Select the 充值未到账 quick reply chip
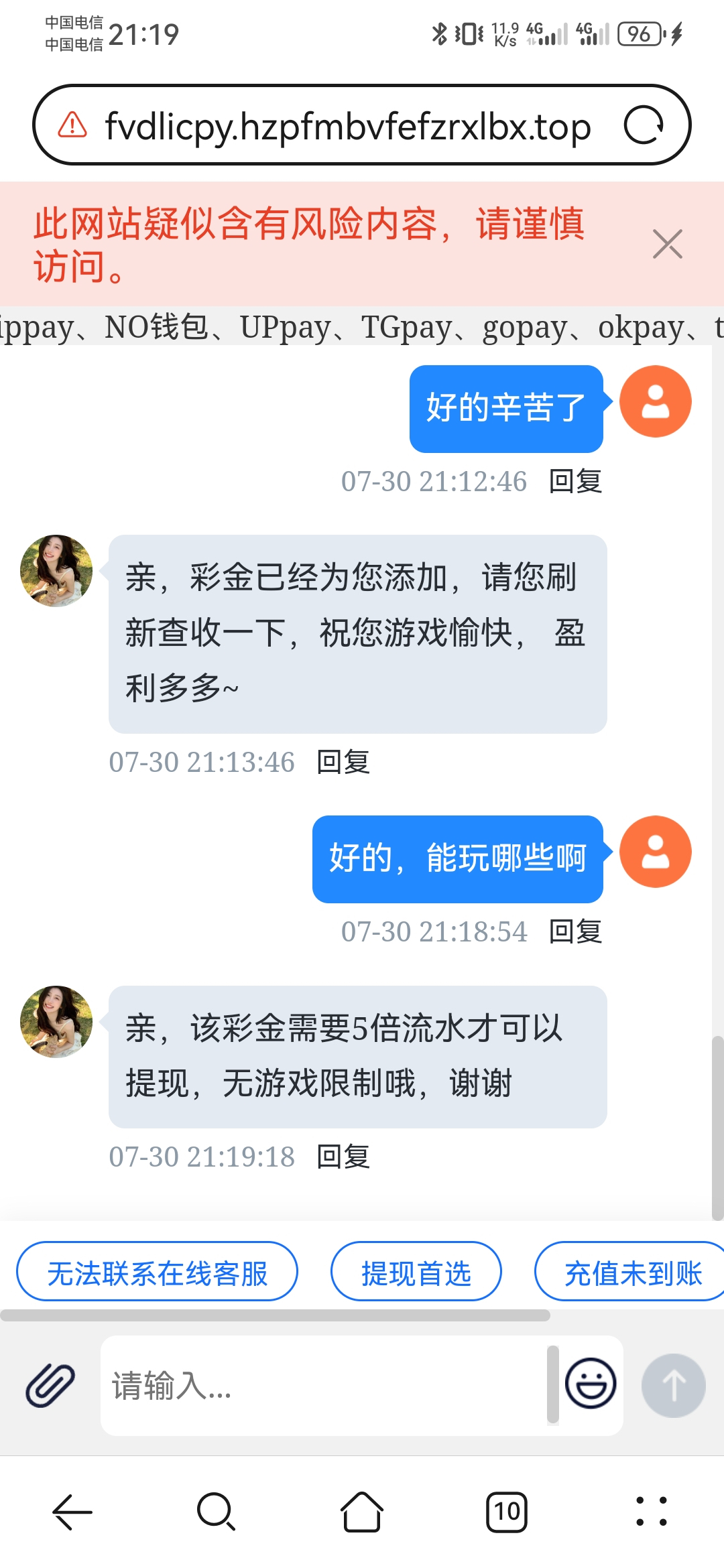Image resolution: width=724 pixels, height=1568 pixels. click(632, 1273)
